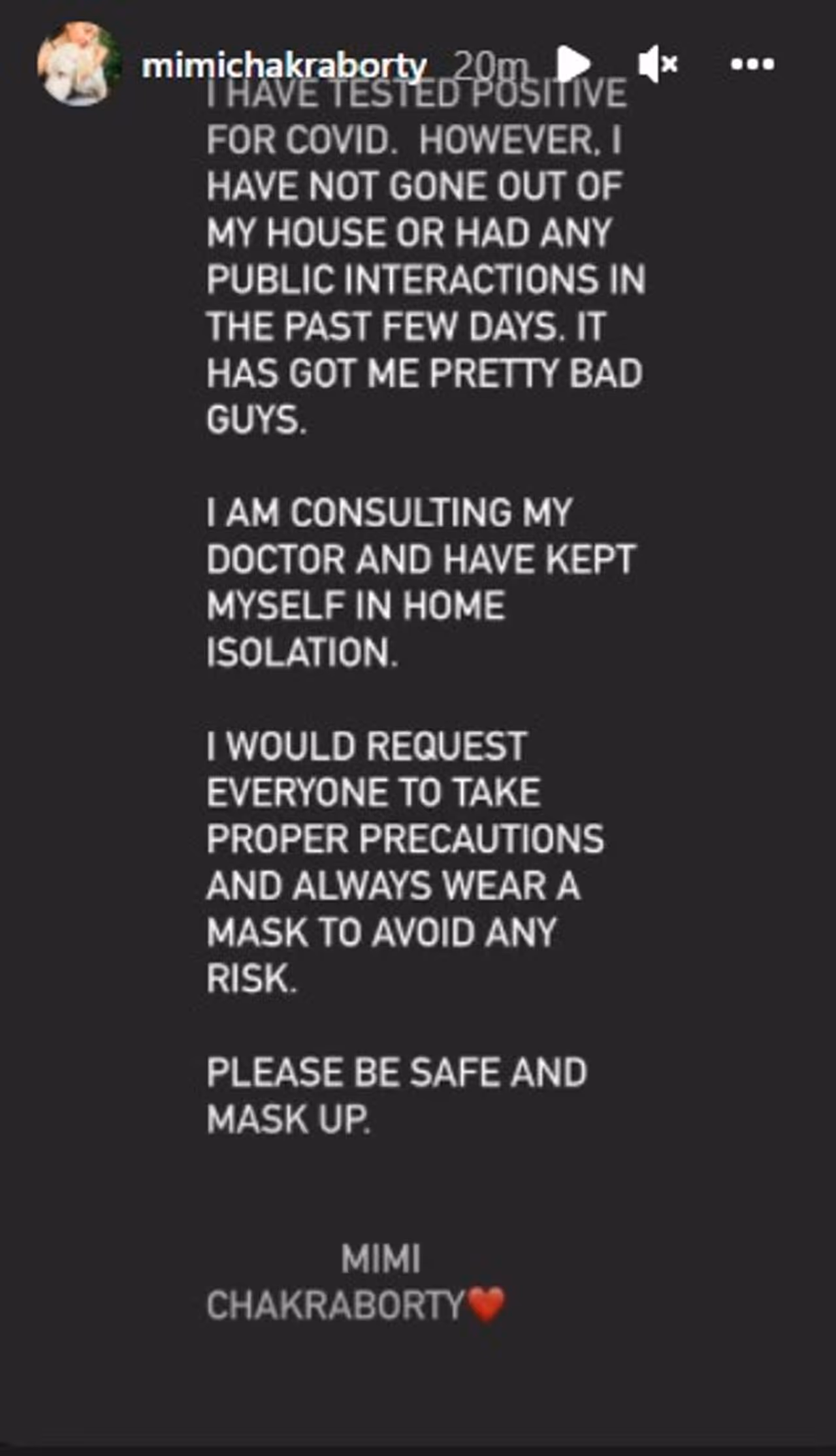Open mimichakraborty's profile picture

[79, 63]
